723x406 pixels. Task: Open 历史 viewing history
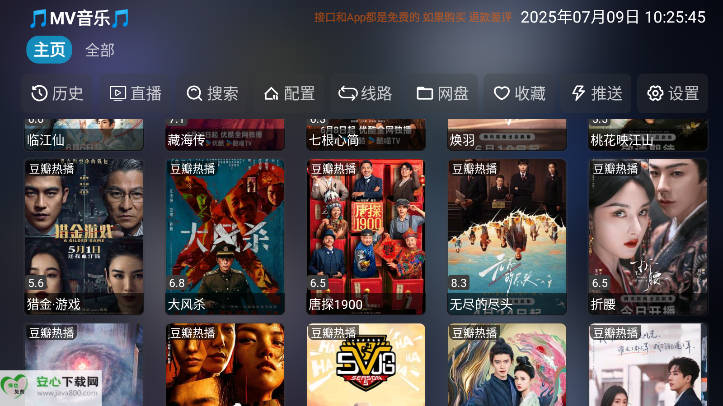(57, 93)
